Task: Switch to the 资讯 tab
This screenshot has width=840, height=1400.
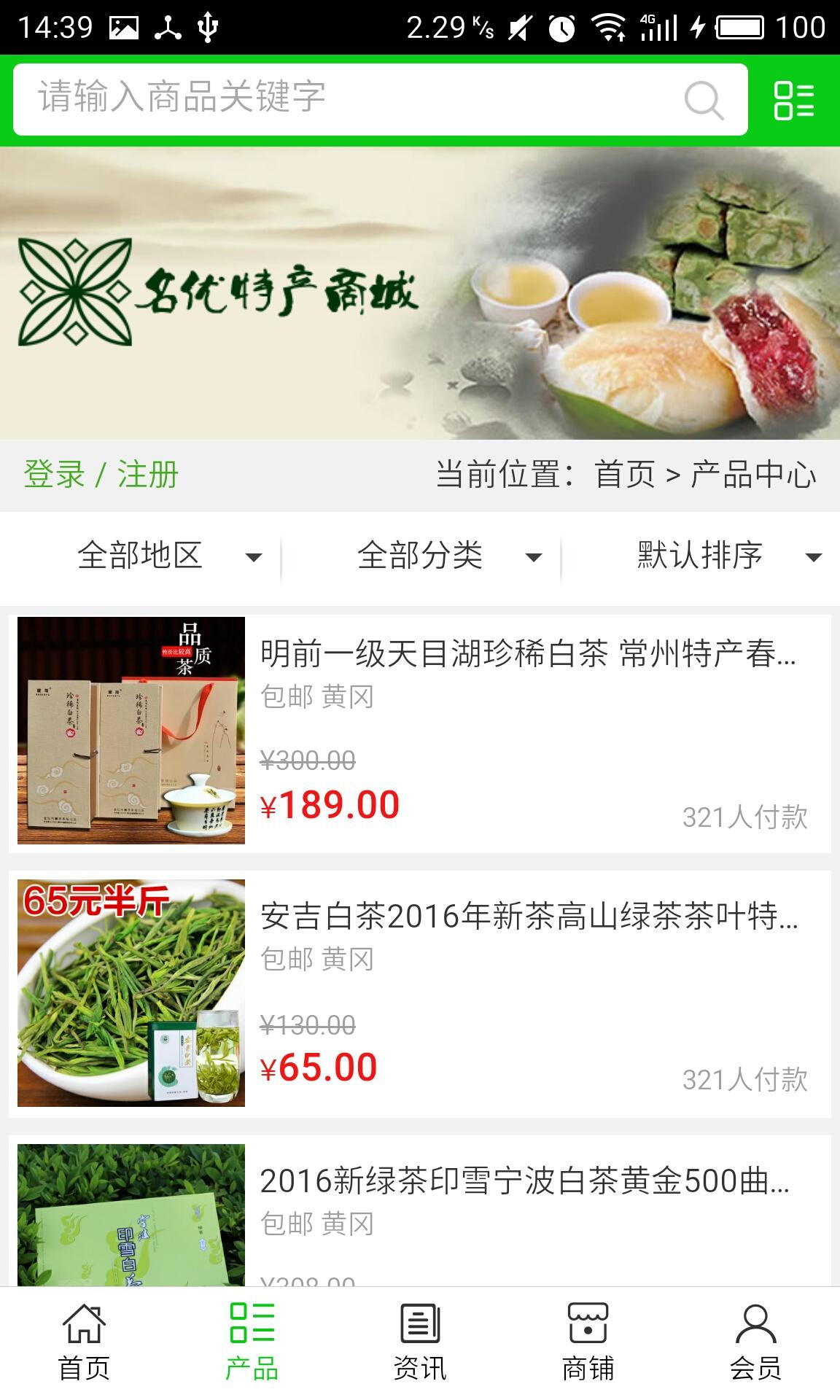Action: click(x=420, y=1343)
